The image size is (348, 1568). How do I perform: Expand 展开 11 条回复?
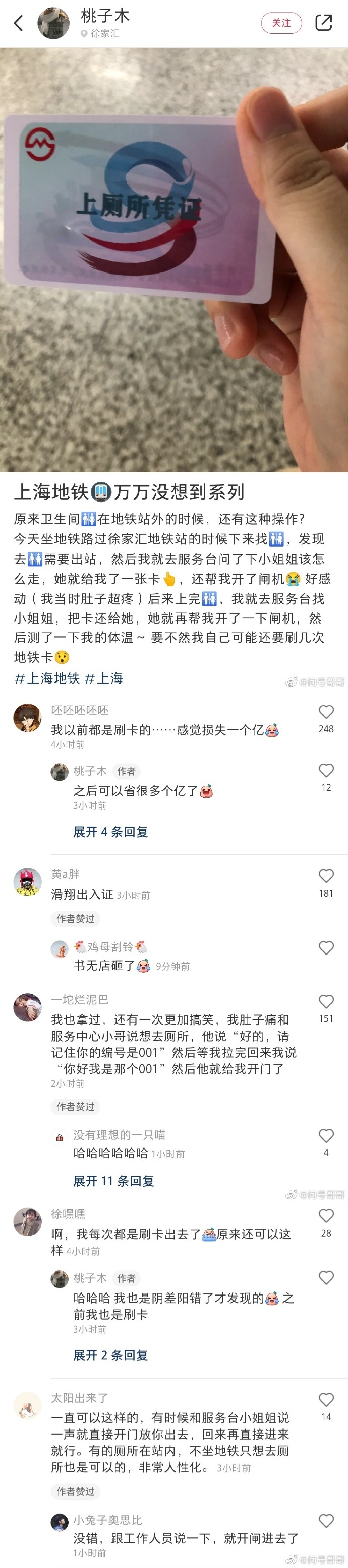click(x=113, y=1181)
